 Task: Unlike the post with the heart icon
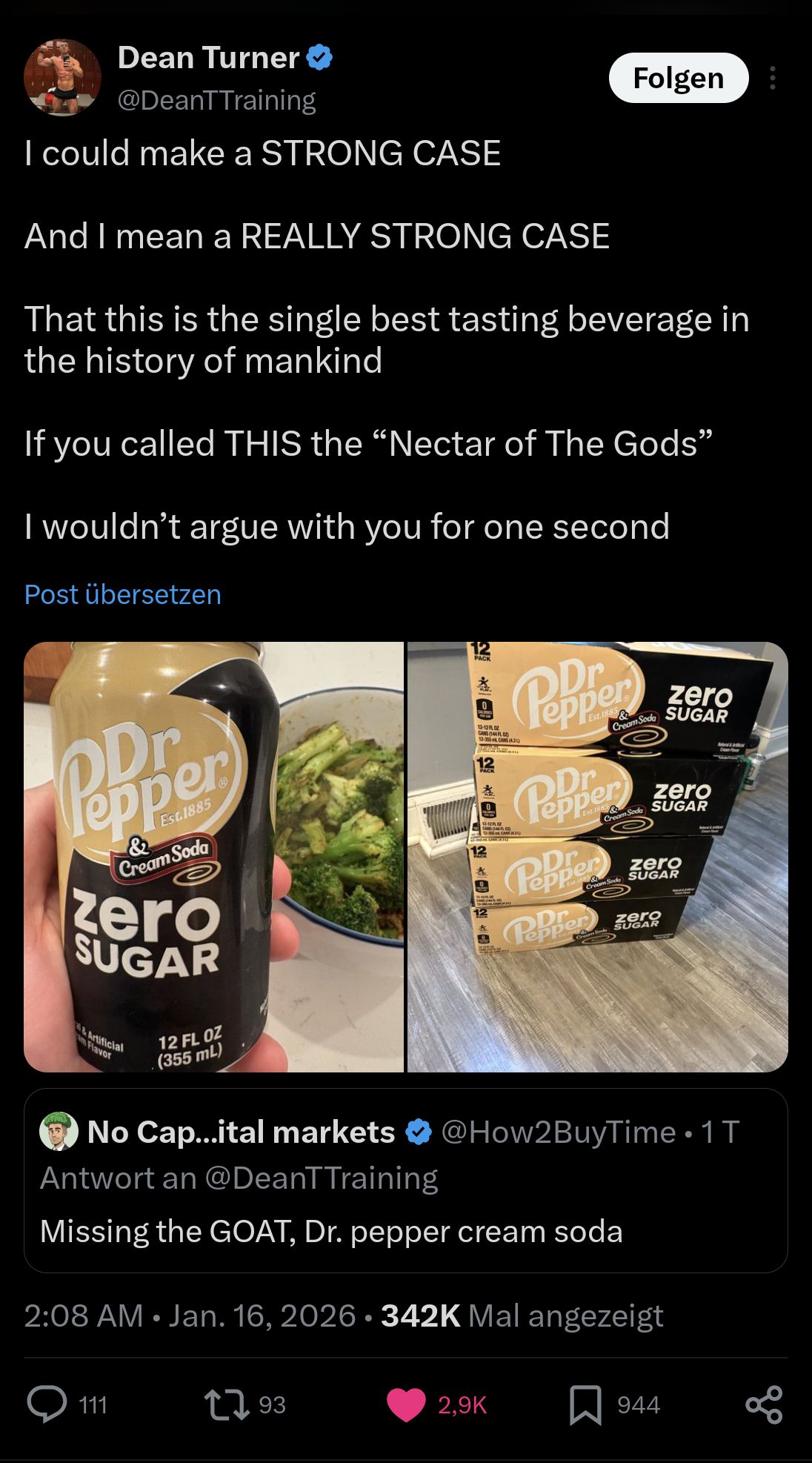click(x=406, y=1404)
